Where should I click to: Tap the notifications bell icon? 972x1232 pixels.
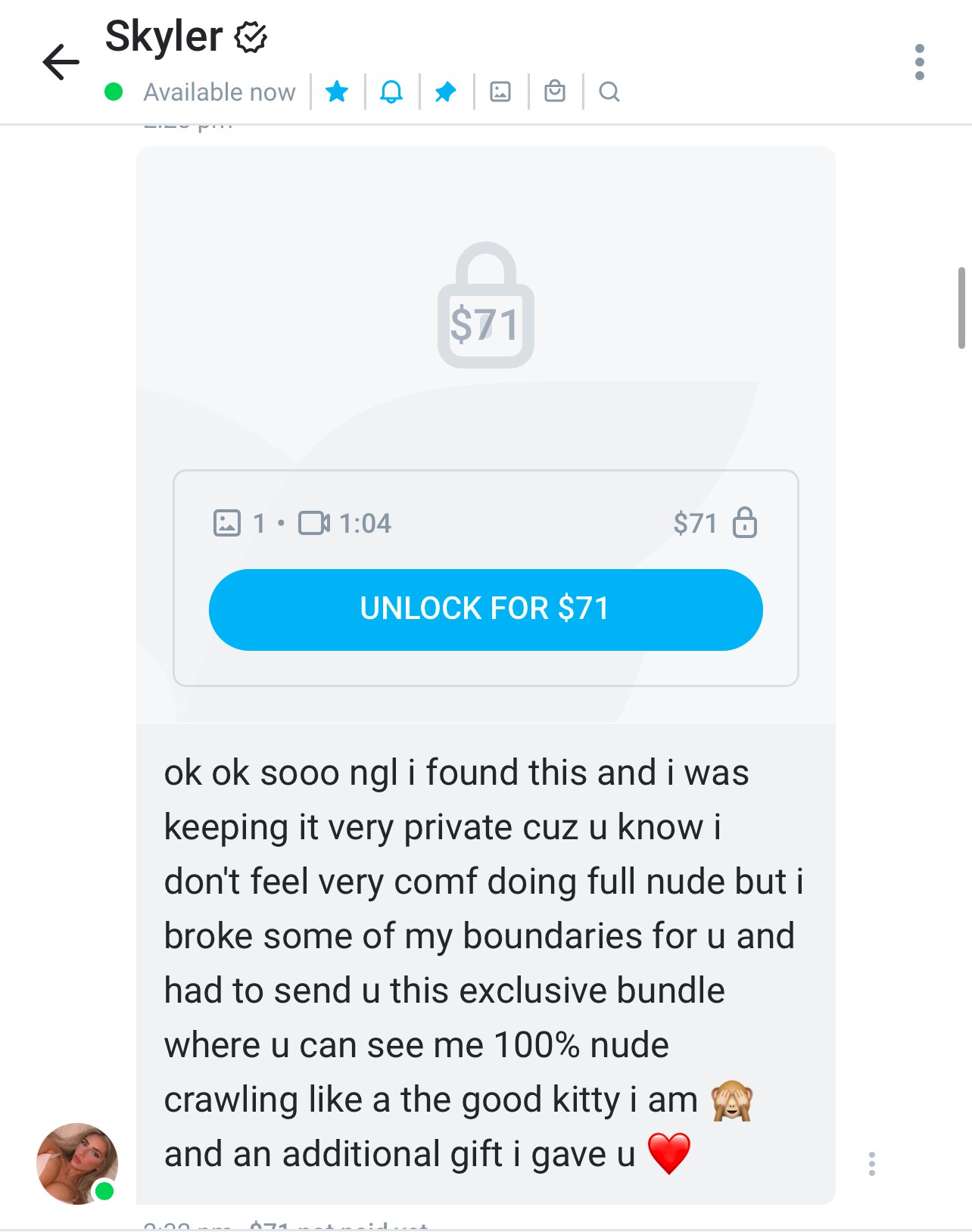[x=391, y=92]
